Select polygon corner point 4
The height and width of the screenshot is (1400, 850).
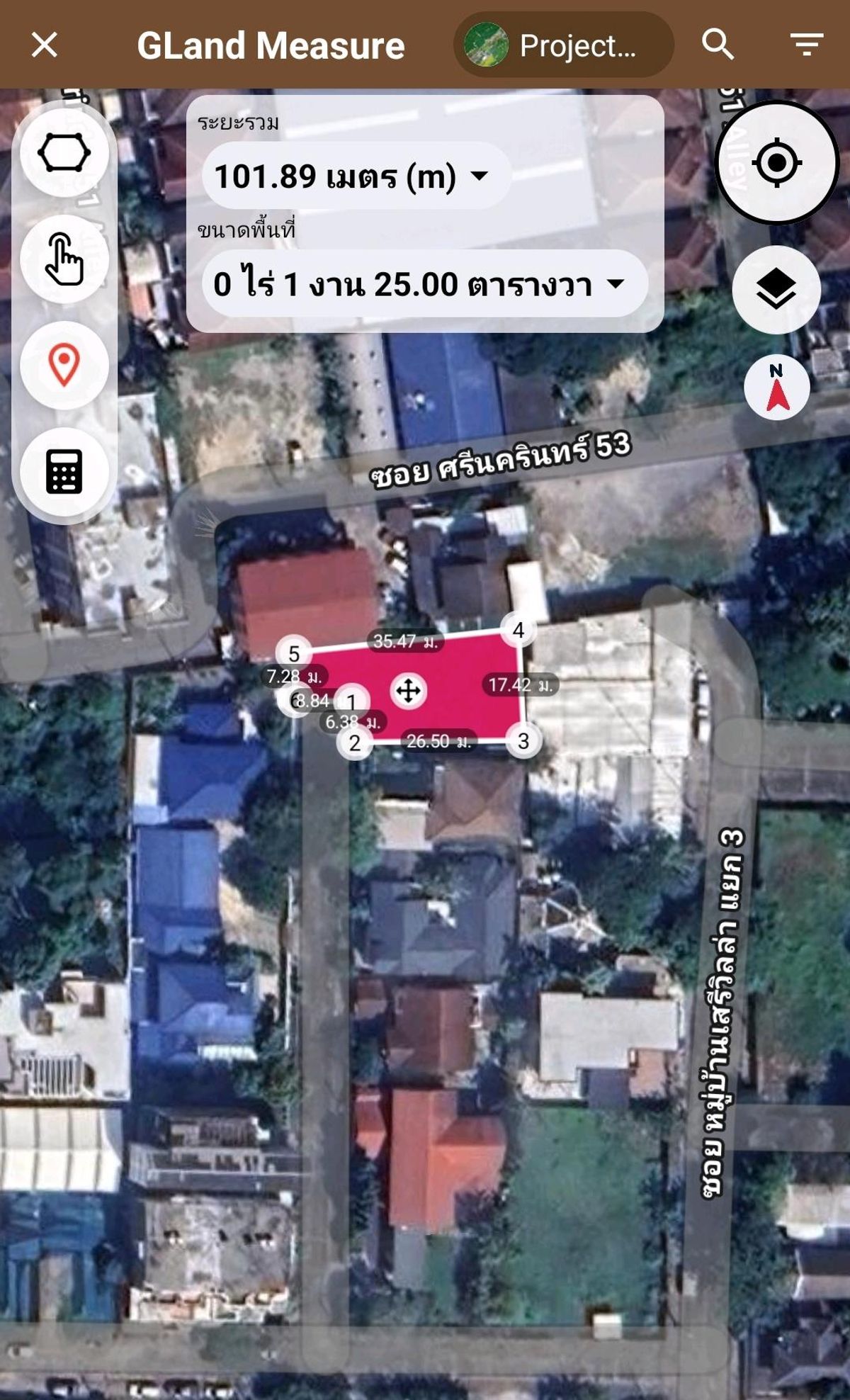518,630
